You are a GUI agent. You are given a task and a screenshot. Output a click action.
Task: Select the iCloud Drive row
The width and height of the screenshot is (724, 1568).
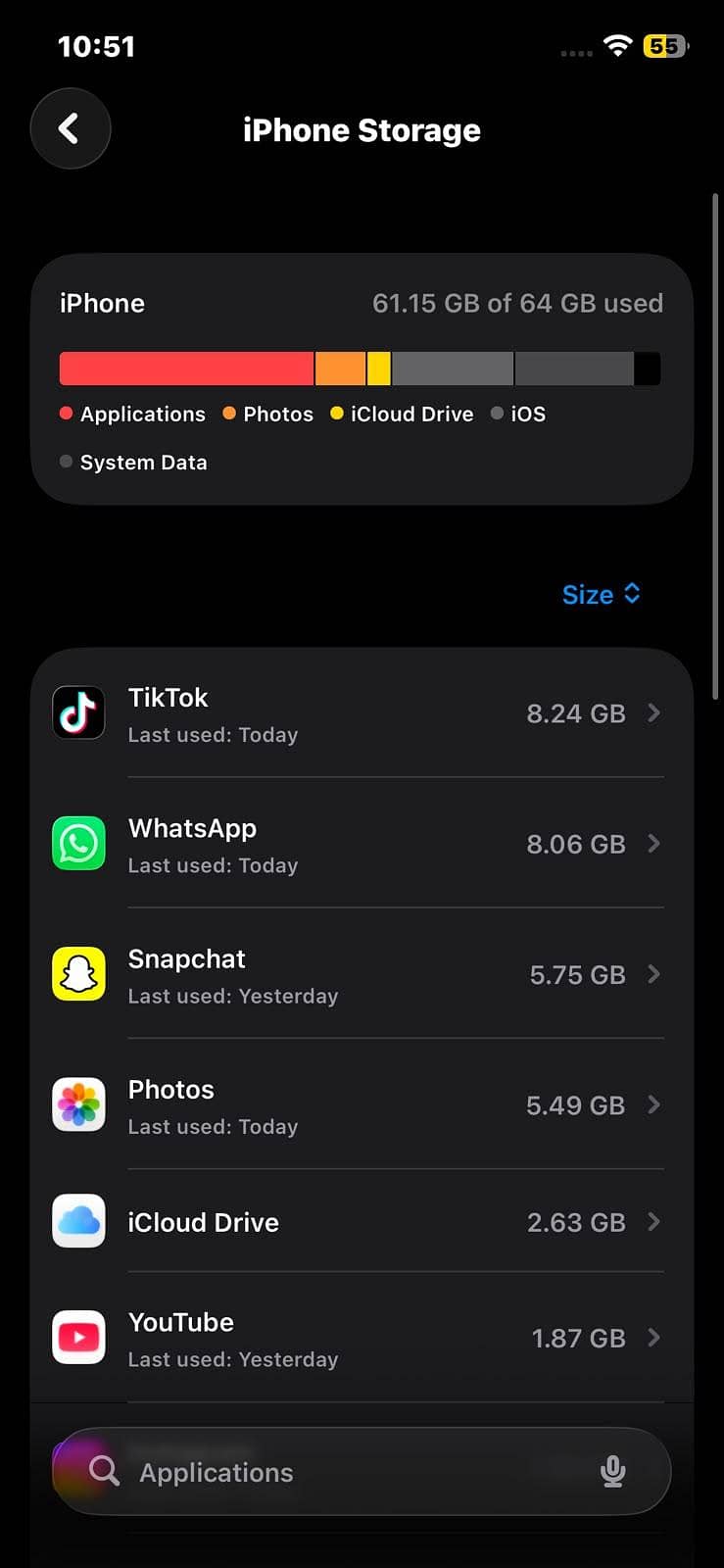362,1221
